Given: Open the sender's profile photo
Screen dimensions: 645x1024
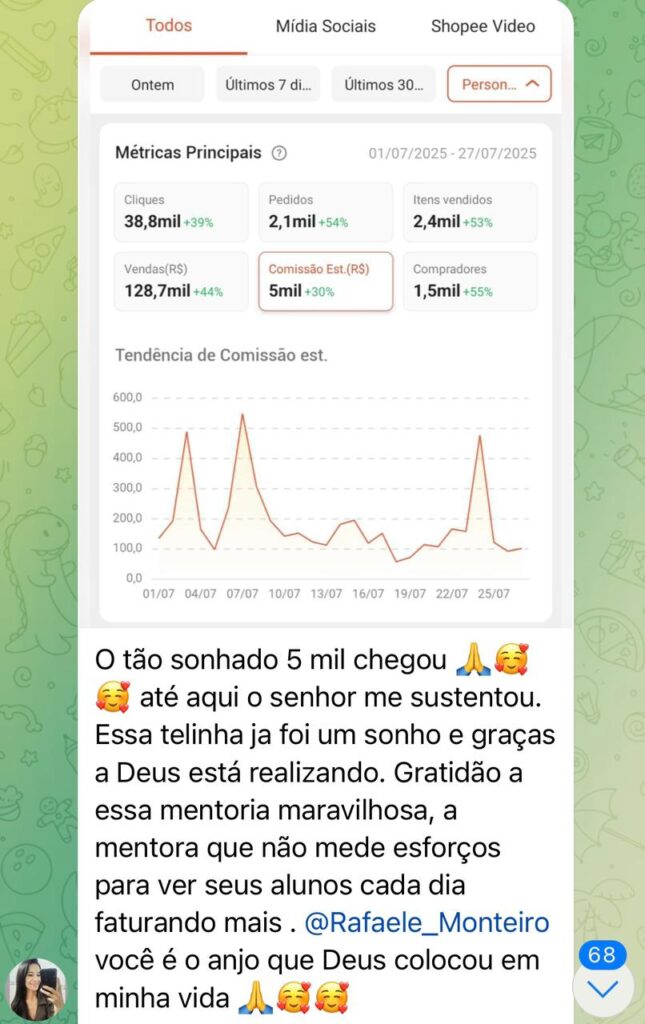Looking at the screenshot, I should pyautogui.click(x=37, y=989).
